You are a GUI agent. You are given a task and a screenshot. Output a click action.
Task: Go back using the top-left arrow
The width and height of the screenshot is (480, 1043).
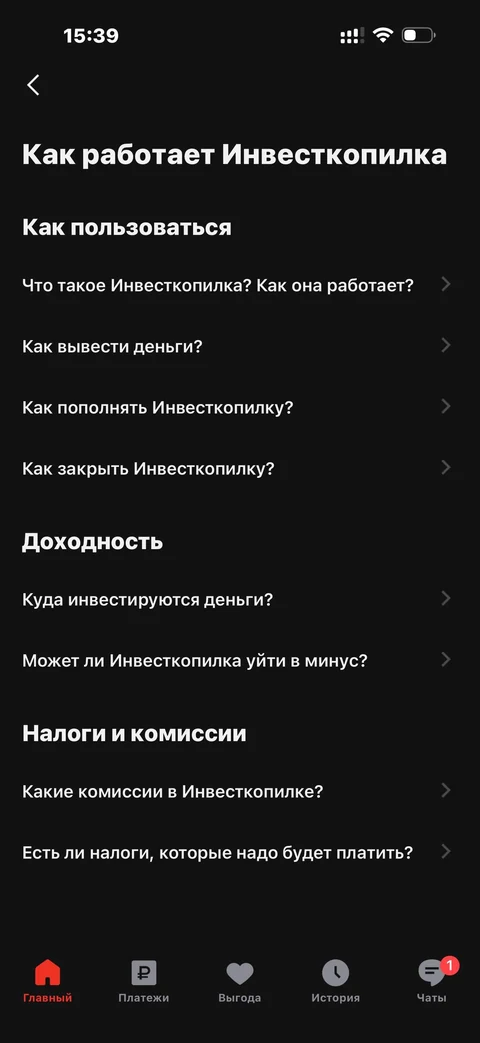33,85
